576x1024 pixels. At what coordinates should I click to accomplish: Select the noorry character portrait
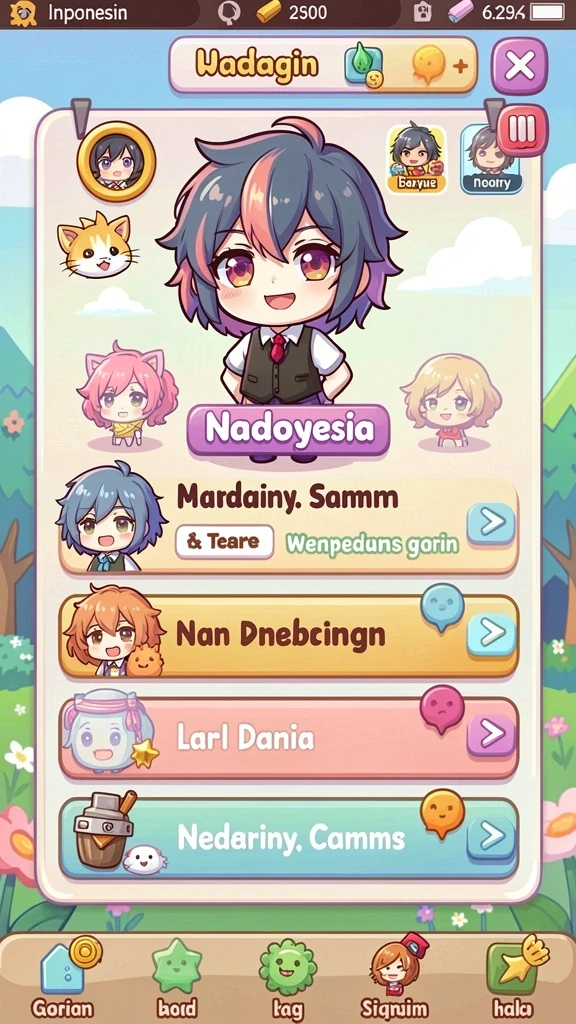click(x=491, y=159)
